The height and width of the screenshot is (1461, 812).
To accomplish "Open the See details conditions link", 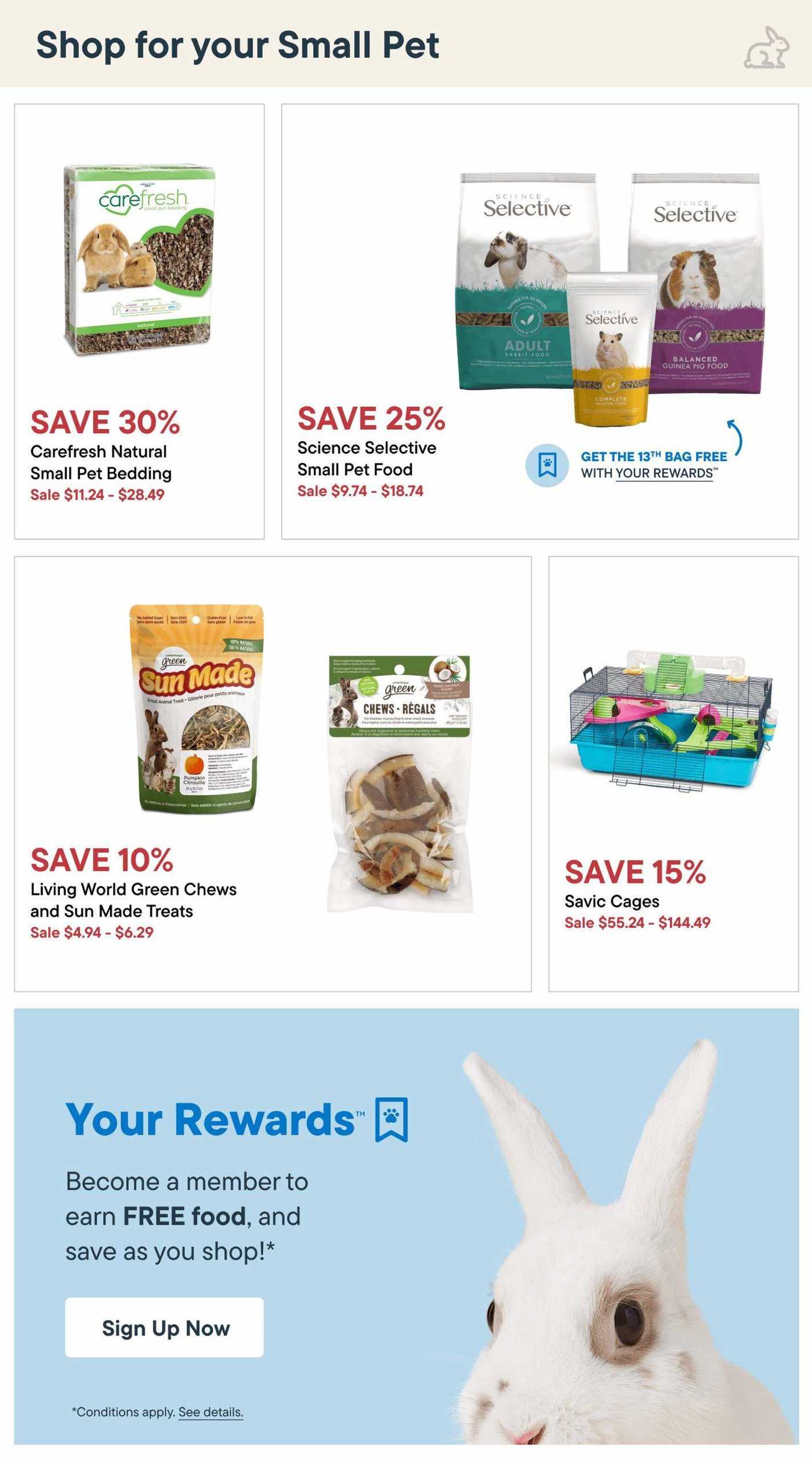I will [x=211, y=1412].
